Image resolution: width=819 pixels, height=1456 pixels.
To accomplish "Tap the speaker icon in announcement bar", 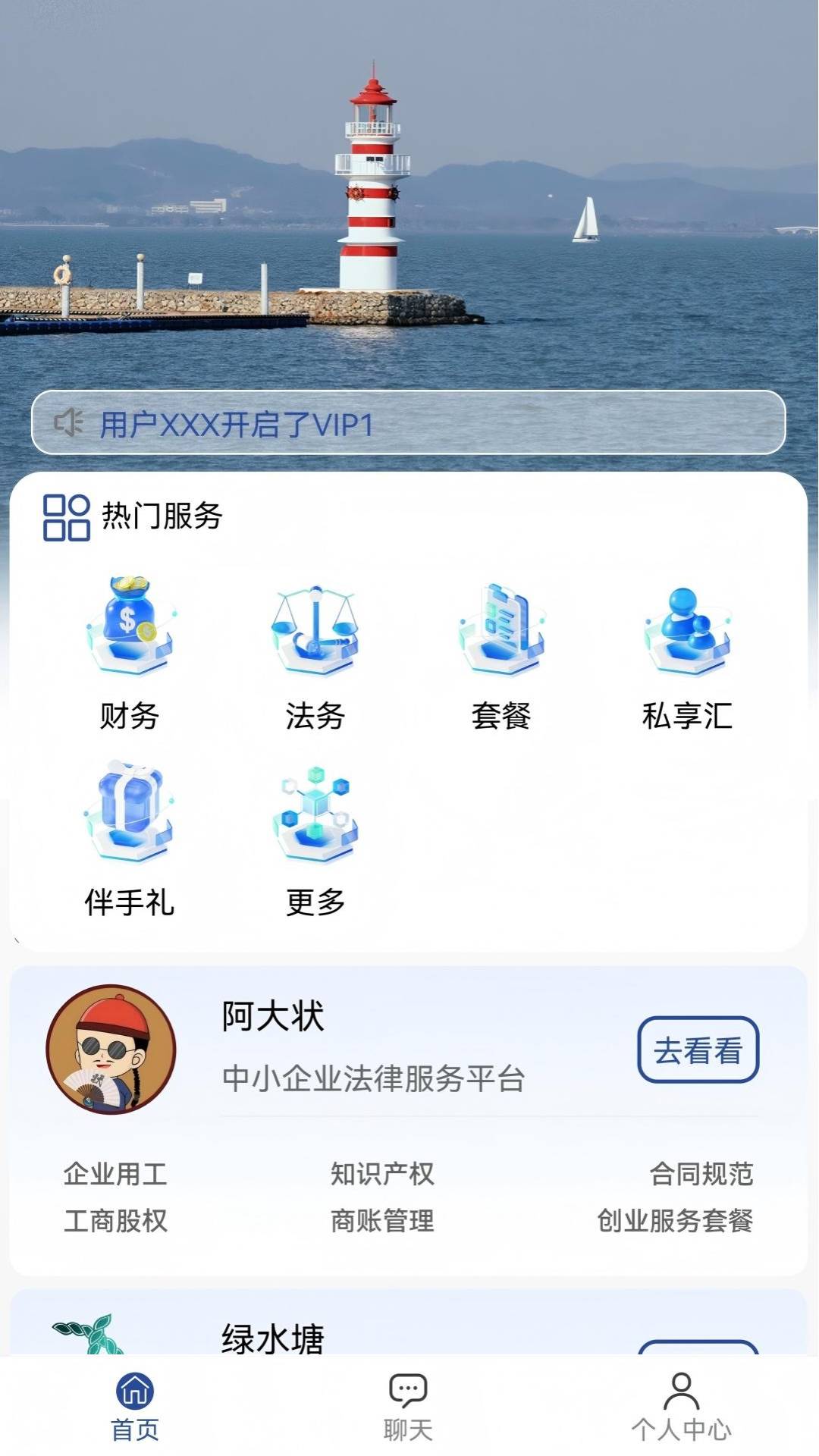I will click(x=71, y=422).
